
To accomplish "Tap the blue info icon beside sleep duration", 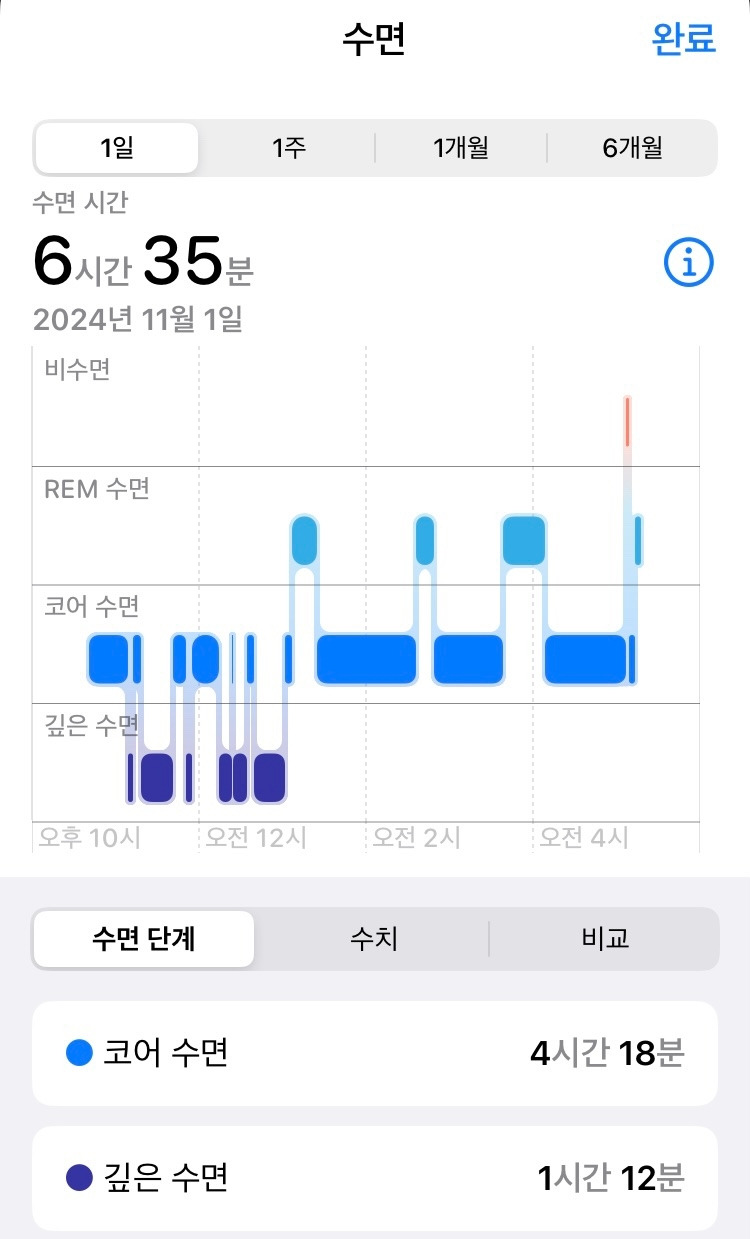I will (691, 261).
